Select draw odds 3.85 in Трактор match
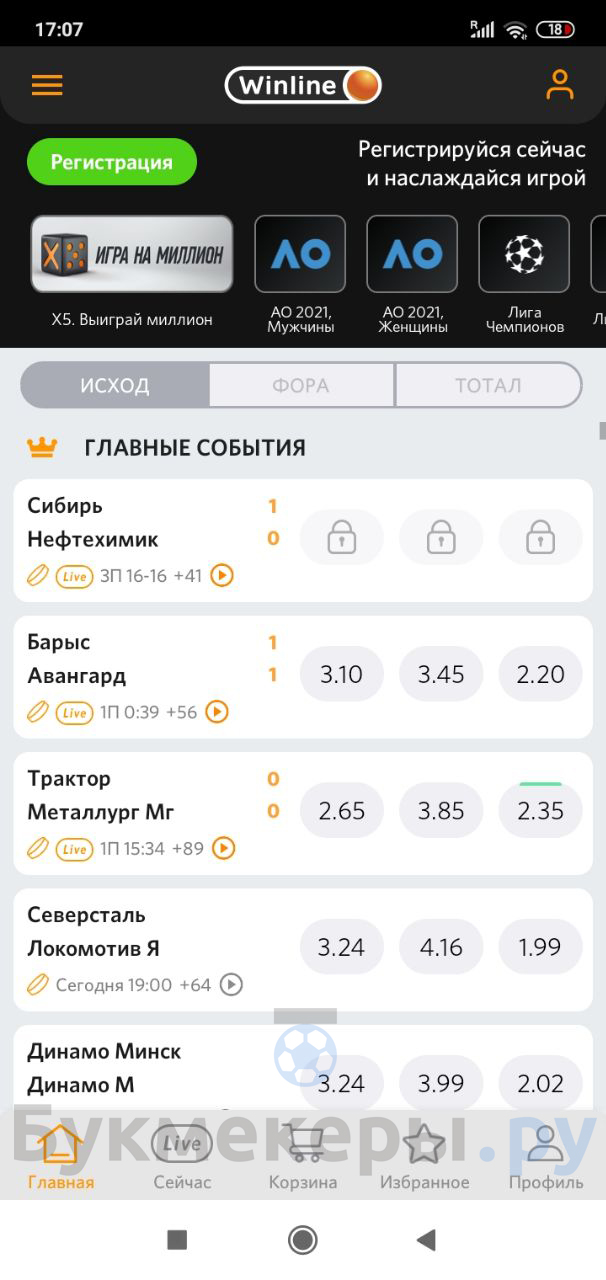606x1280 pixels. coord(441,811)
